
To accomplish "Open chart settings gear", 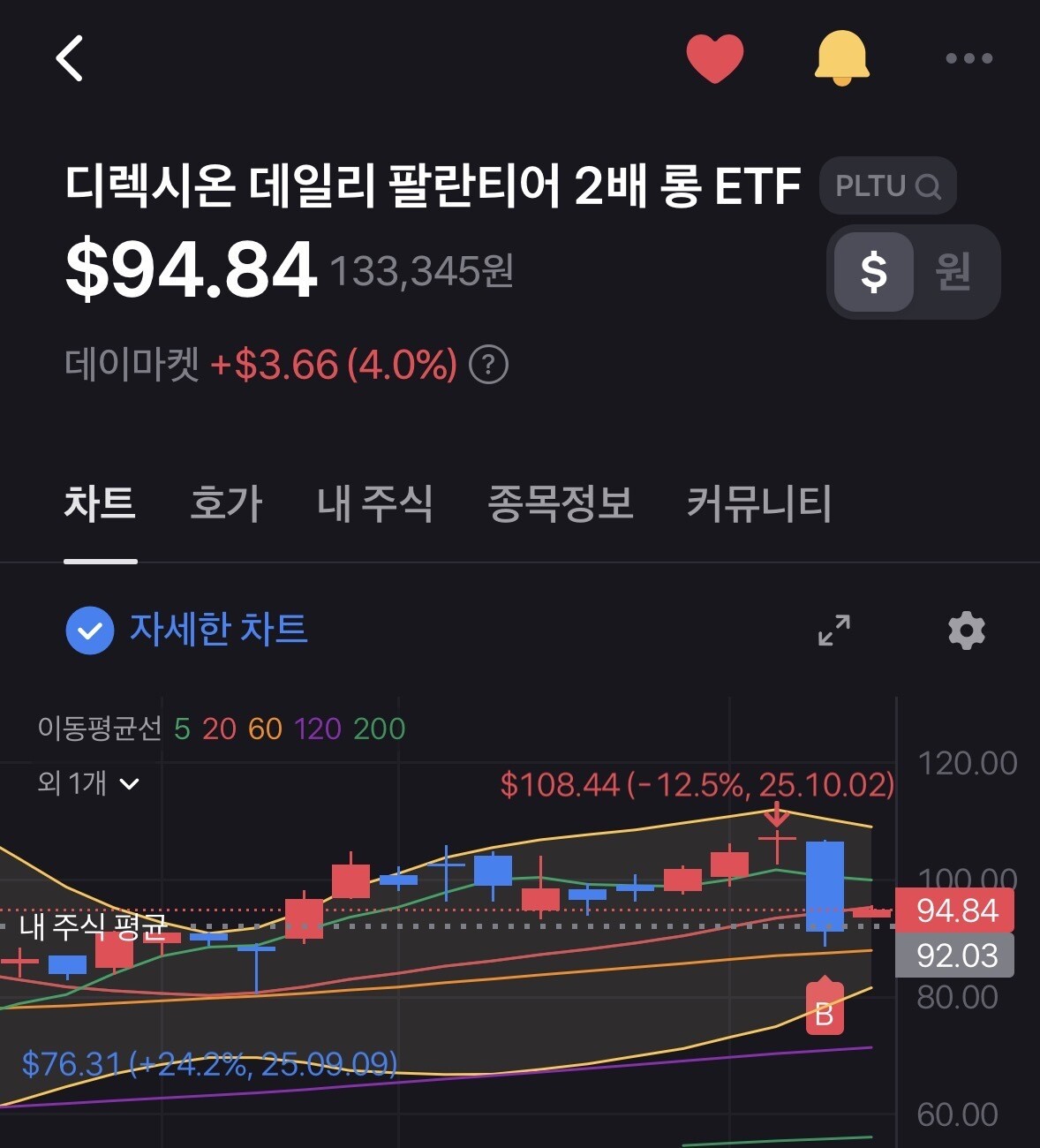I will (966, 631).
